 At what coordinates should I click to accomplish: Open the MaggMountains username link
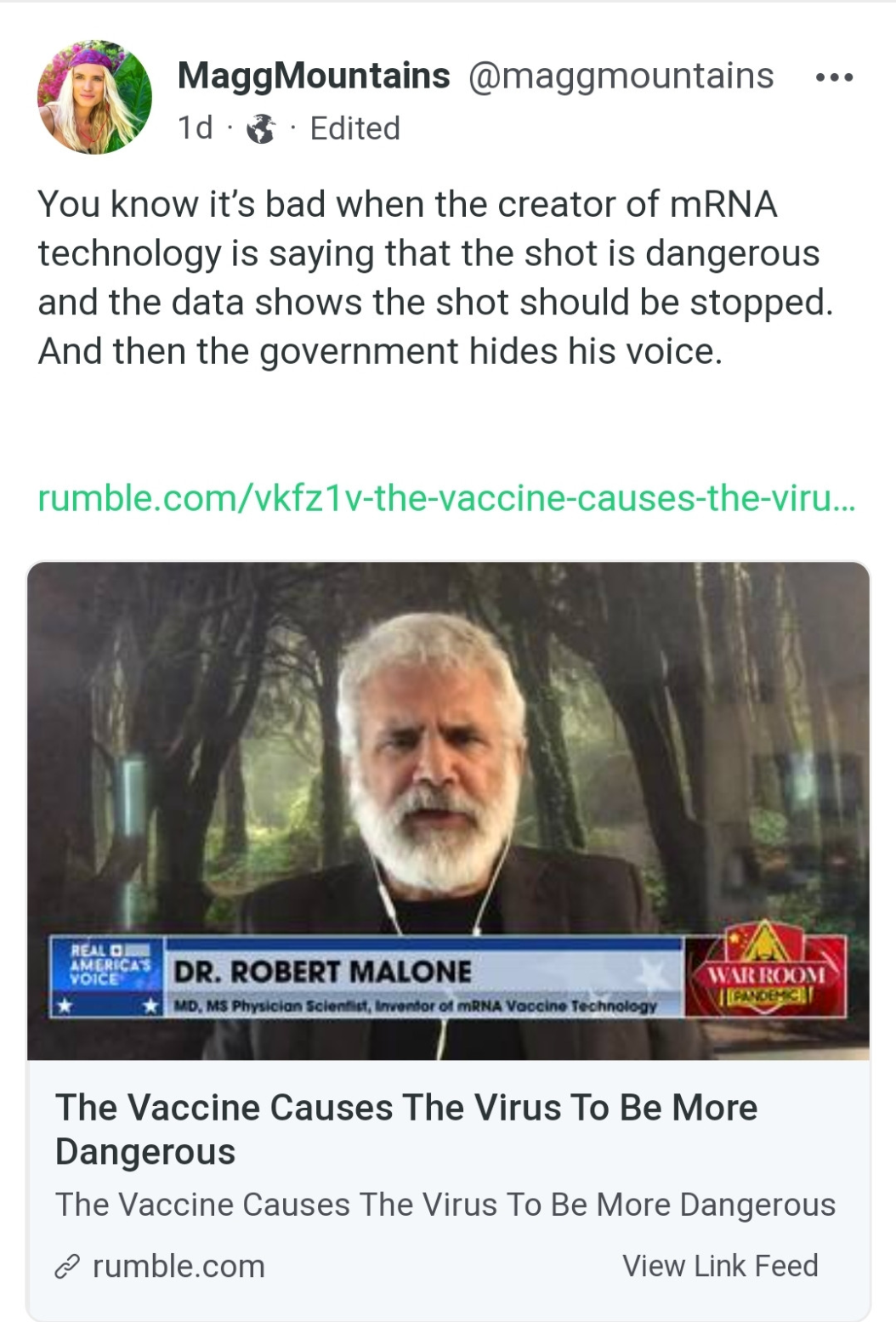tap(313, 76)
